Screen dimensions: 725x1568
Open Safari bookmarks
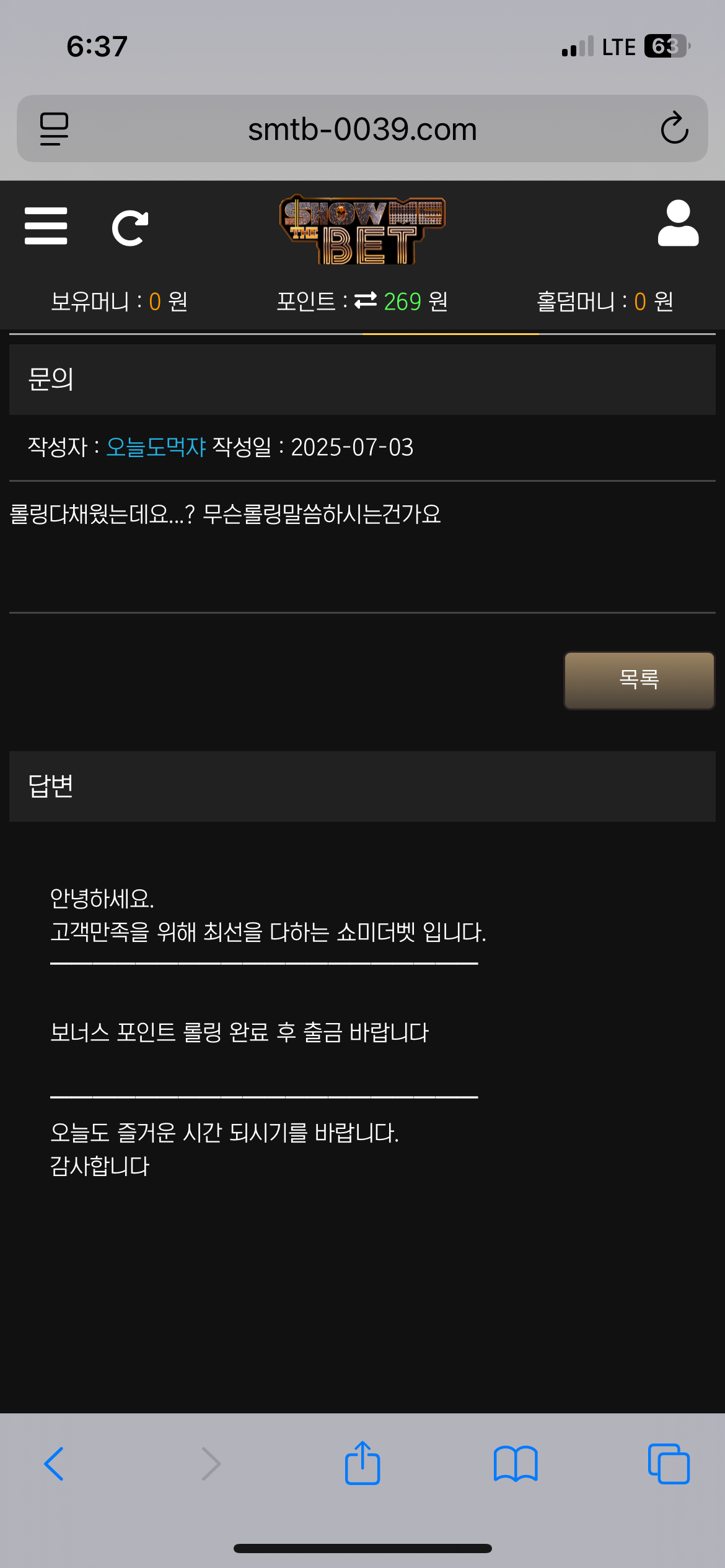click(516, 1464)
